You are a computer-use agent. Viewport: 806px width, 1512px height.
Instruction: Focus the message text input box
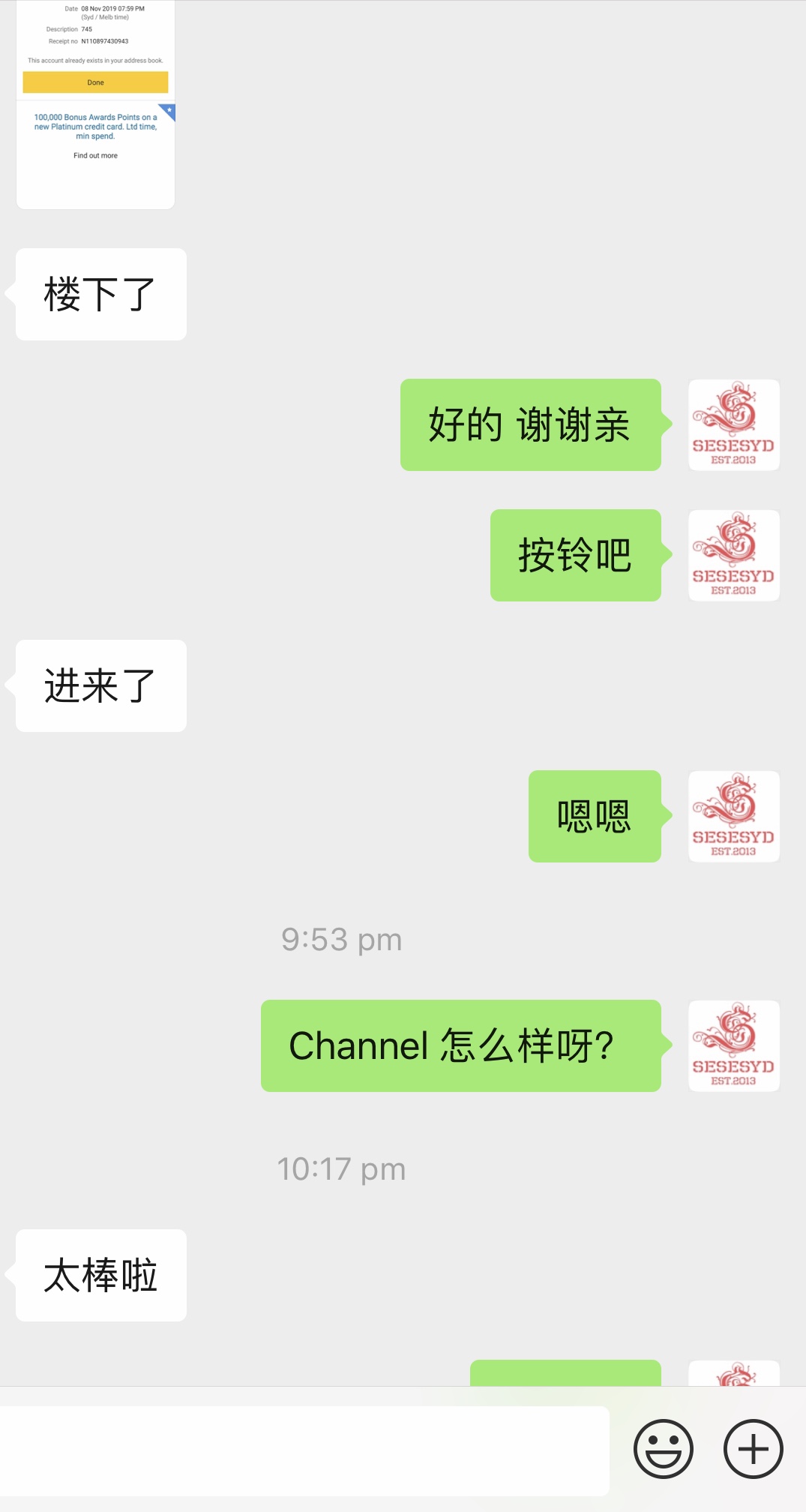pos(304,1450)
